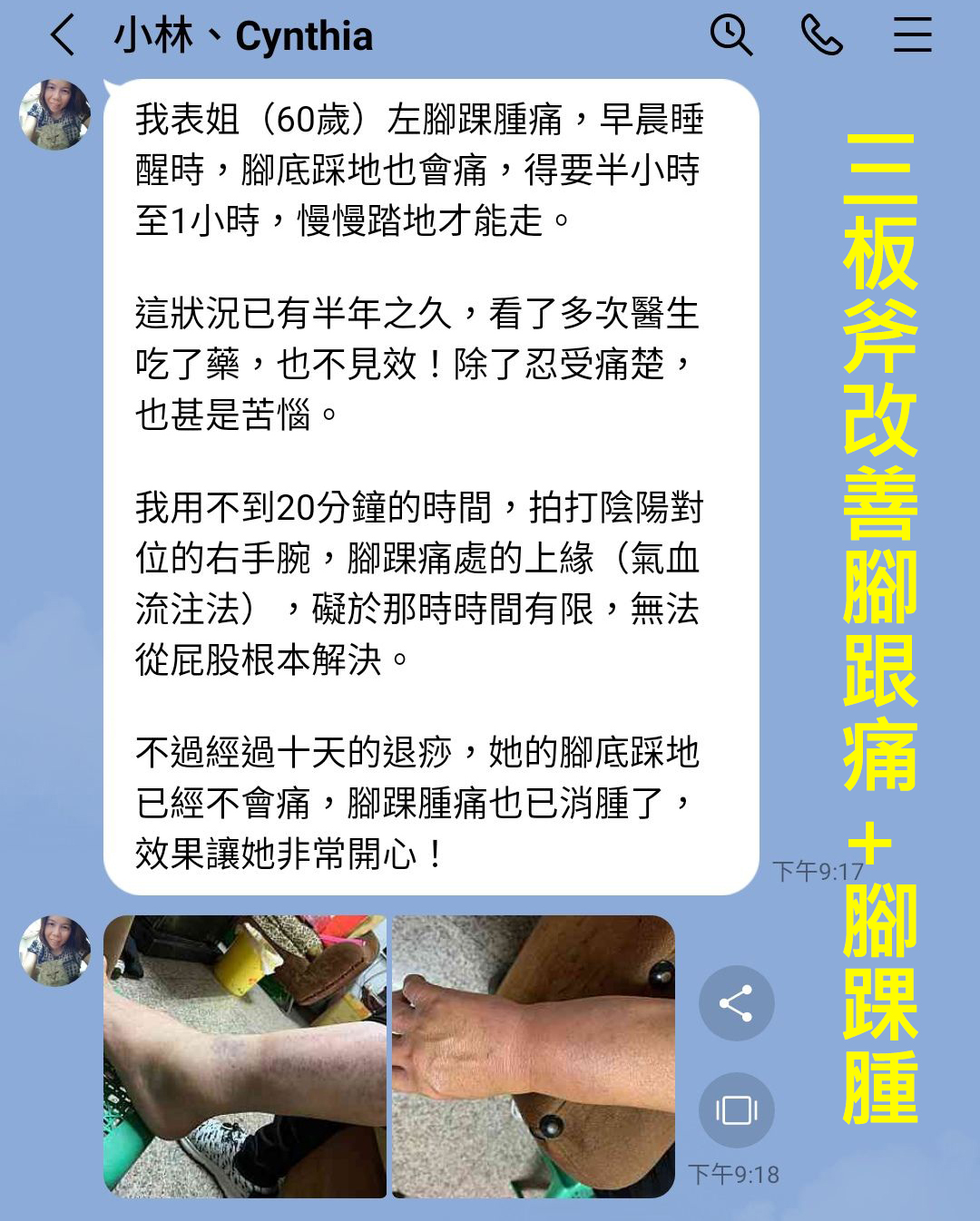Open the chat menu
This screenshot has height=1221, width=980.
click(x=912, y=36)
